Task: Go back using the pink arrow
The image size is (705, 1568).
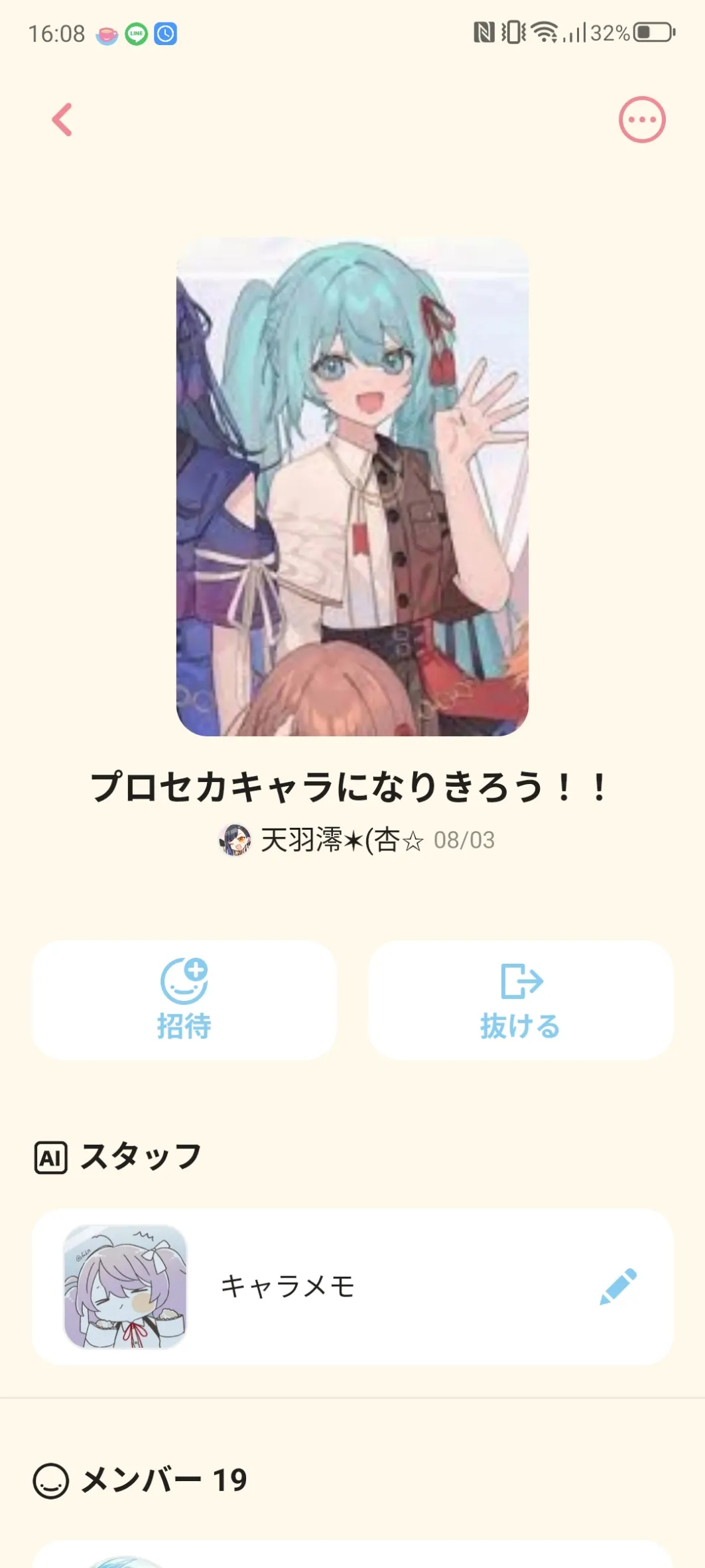Action: (62, 120)
